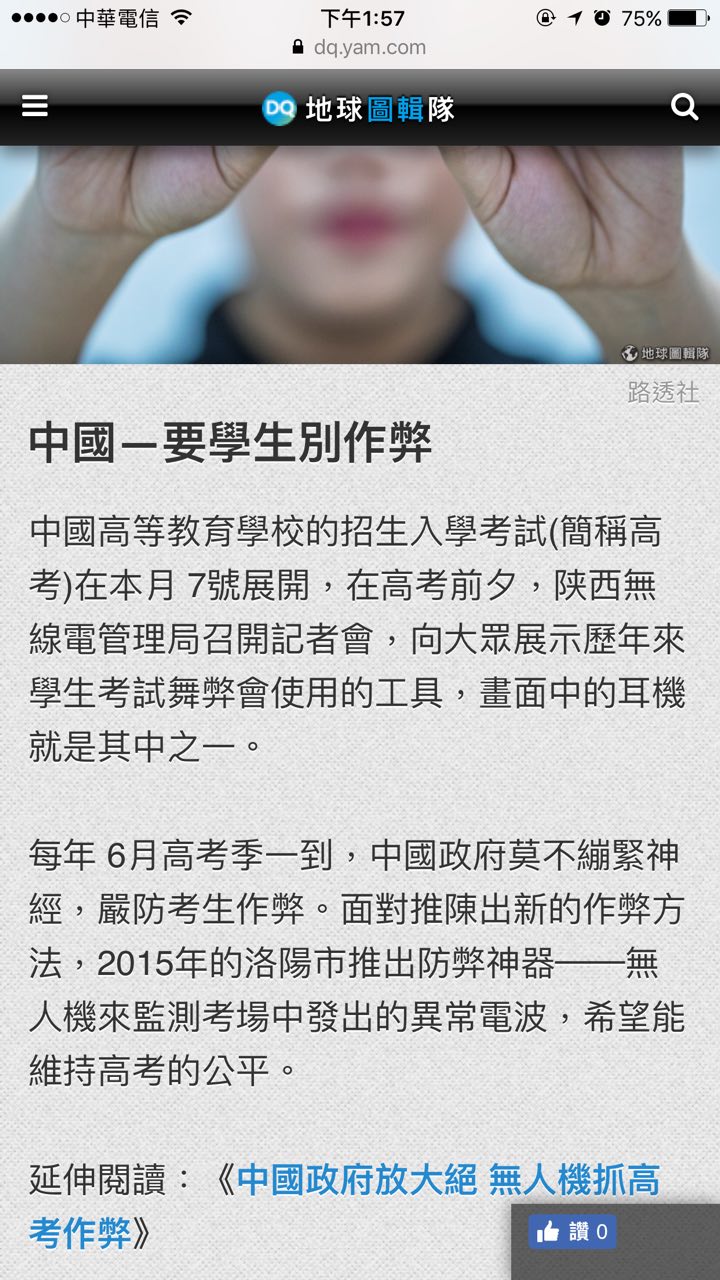Image resolution: width=720 pixels, height=1280 pixels.
Task: Tap the dq.yam.com address bar
Action: coord(360,47)
